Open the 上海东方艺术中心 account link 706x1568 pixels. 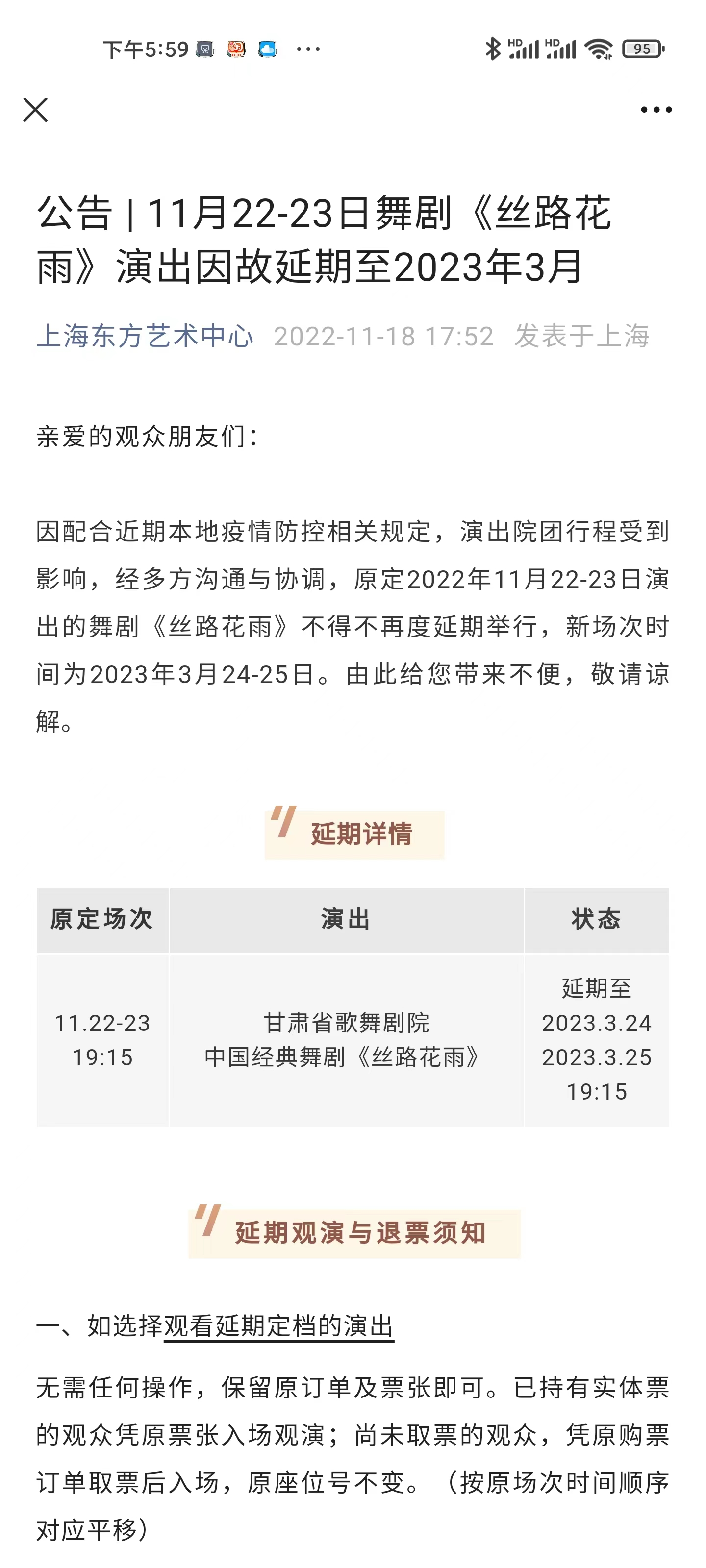tap(144, 336)
